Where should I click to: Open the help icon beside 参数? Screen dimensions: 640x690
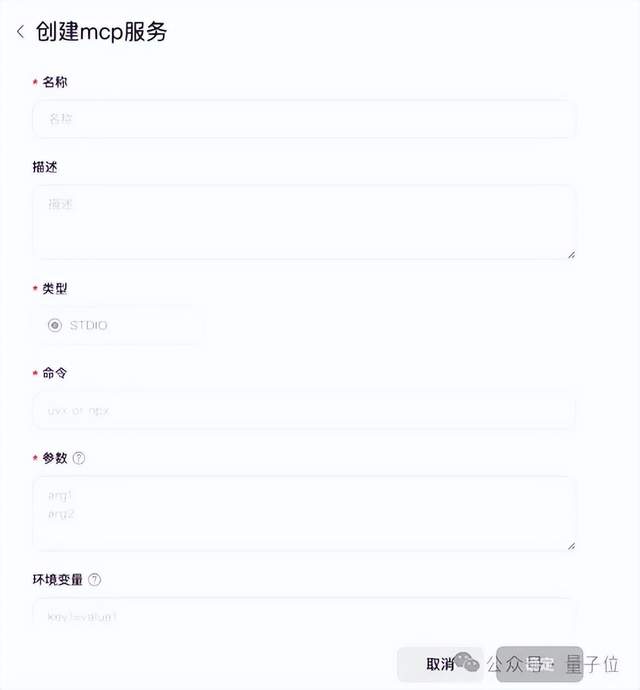pos(79,458)
